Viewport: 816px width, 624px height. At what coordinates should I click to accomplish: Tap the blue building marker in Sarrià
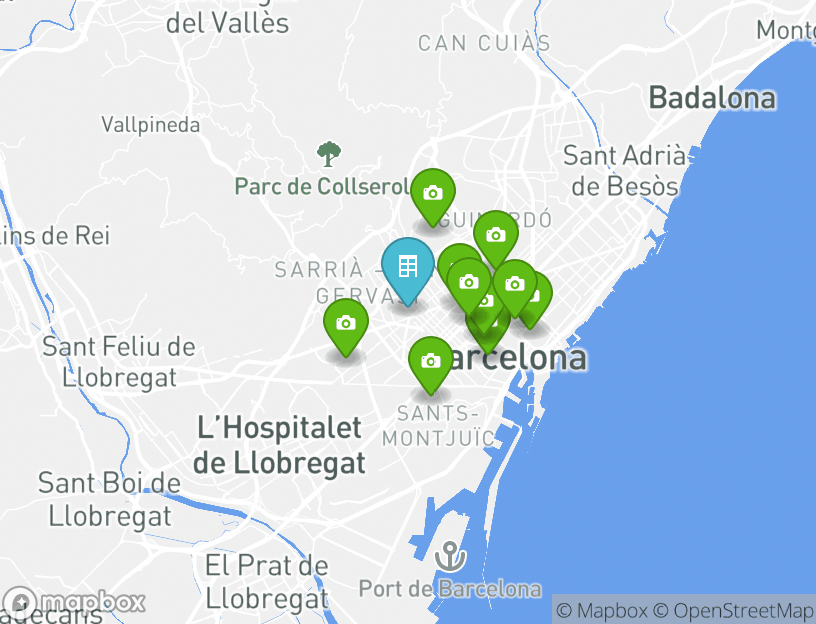click(407, 267)
